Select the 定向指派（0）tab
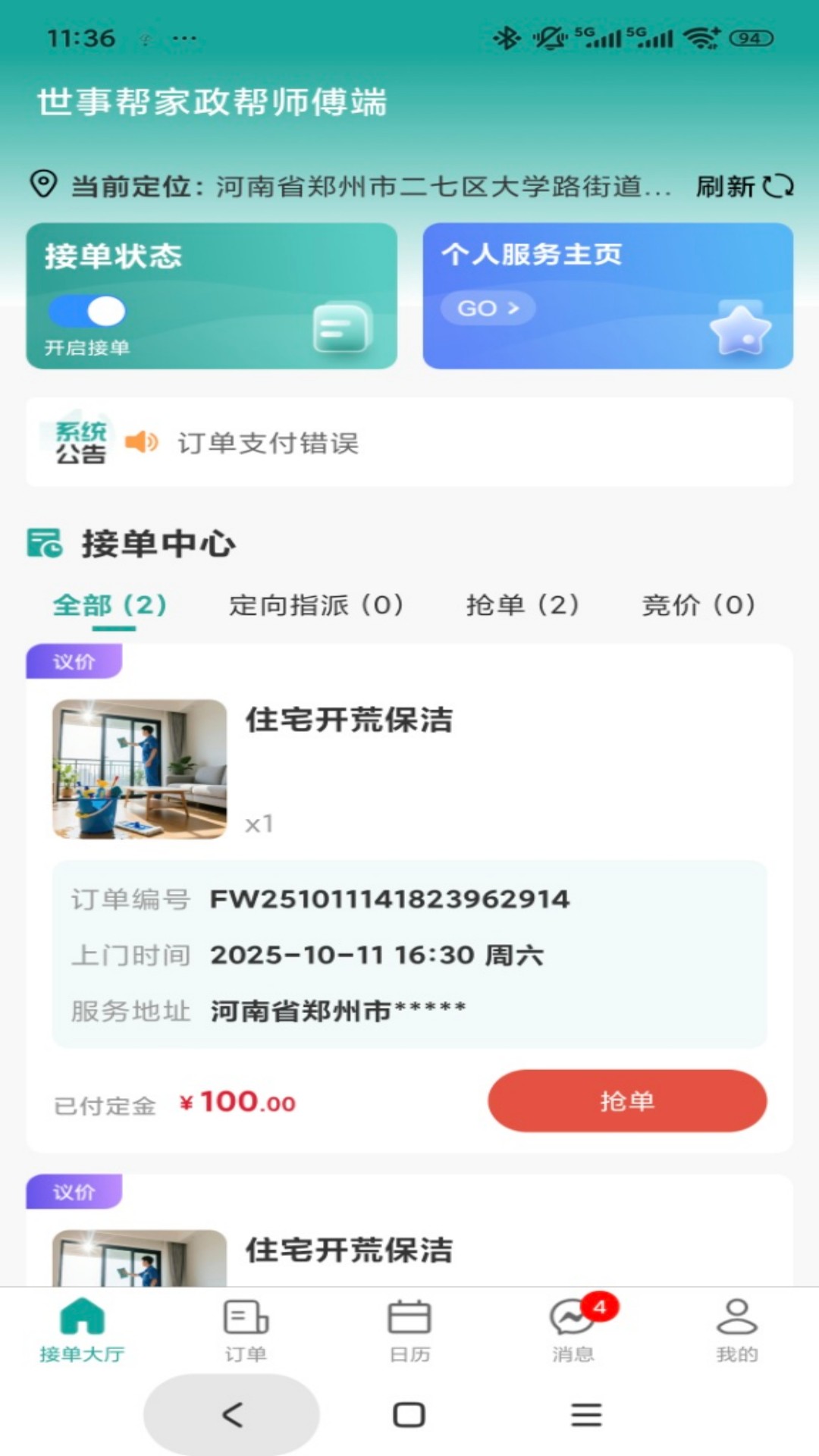The width and height of the screenshot is (819, 1456). coord(318,606)
